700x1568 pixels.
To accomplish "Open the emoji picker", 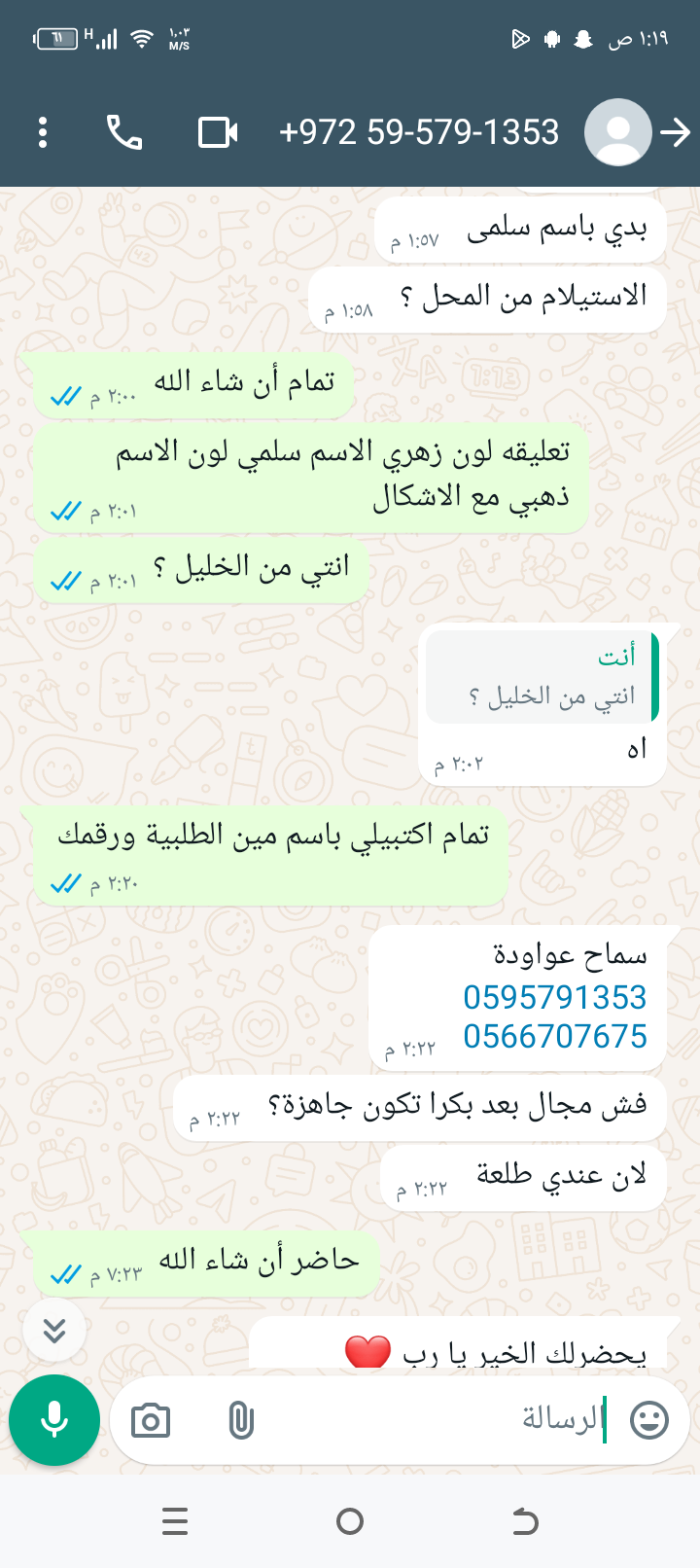I will 649,1420.
